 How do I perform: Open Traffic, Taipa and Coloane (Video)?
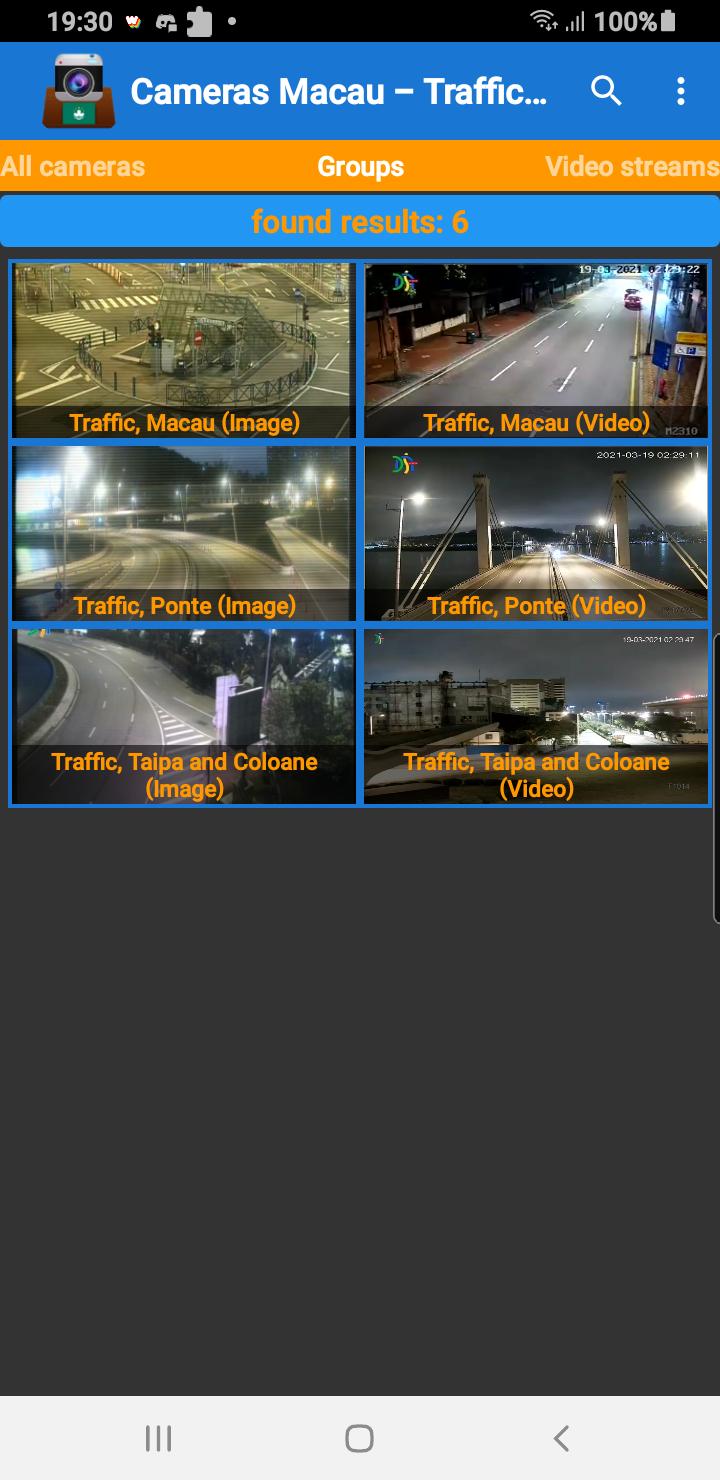(536, 716)
